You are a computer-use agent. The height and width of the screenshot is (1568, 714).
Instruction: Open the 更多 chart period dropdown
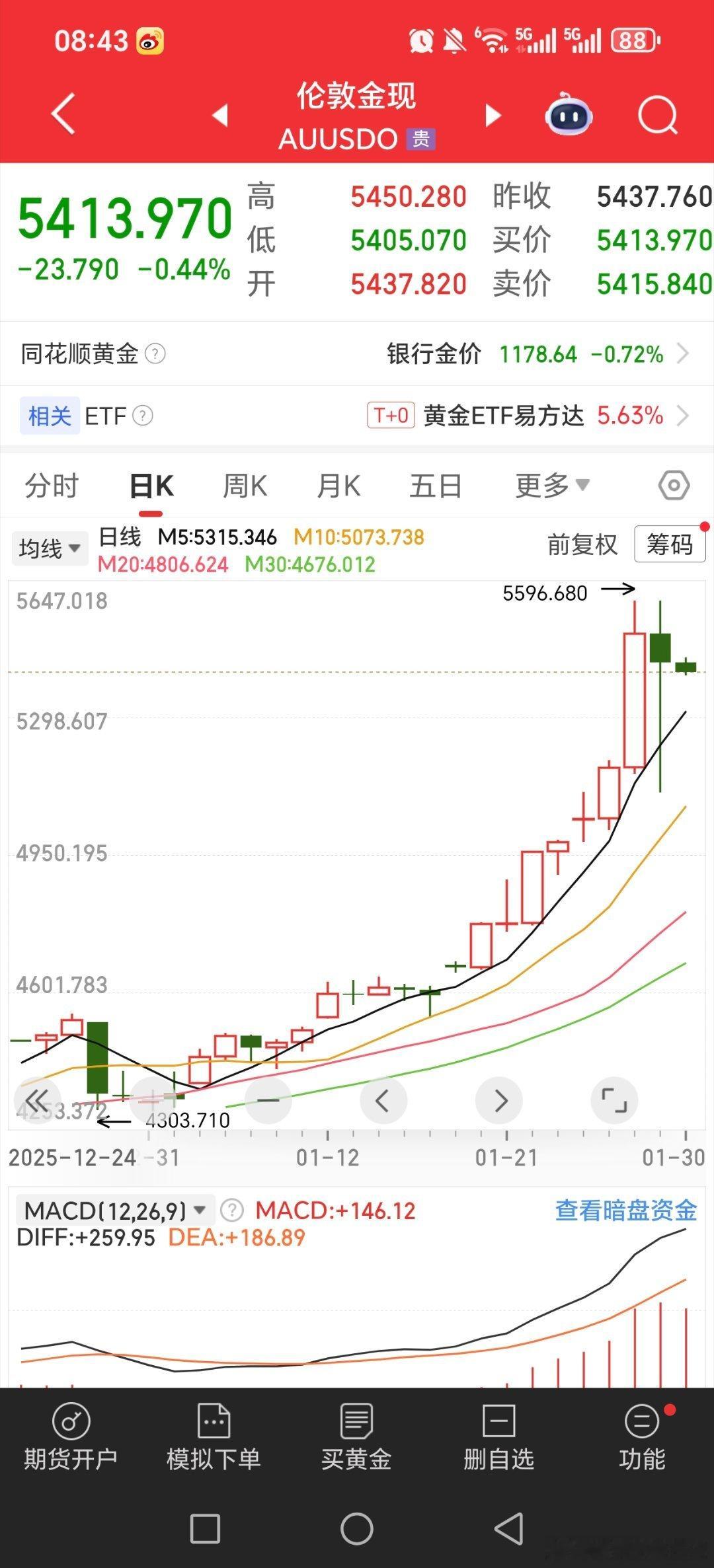[x=550, y=484]
